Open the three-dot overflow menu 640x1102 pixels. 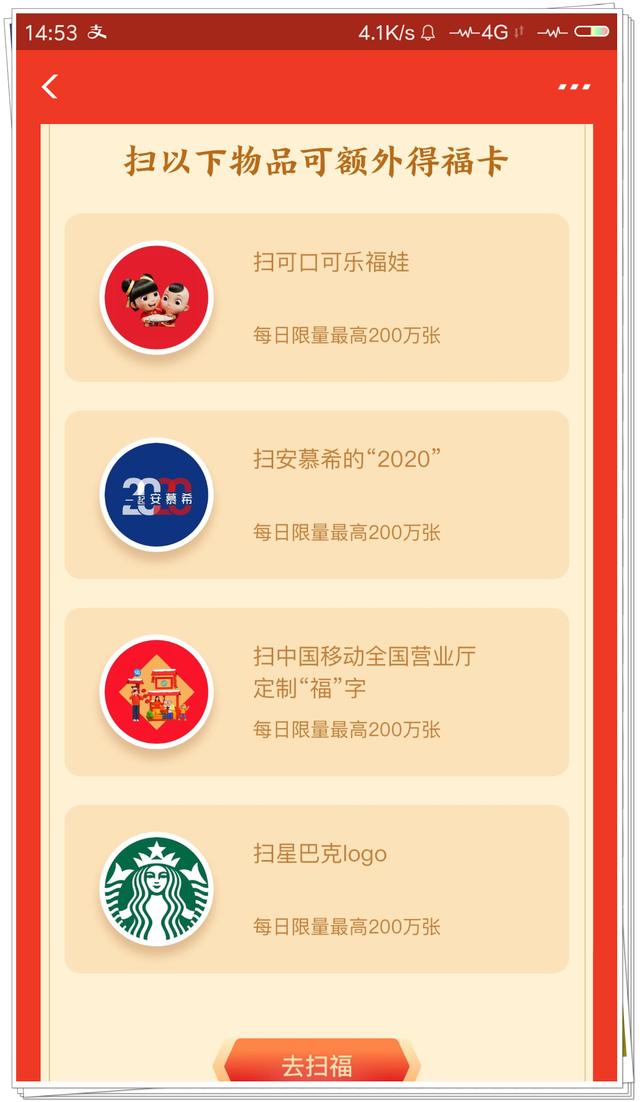(574, 87)
